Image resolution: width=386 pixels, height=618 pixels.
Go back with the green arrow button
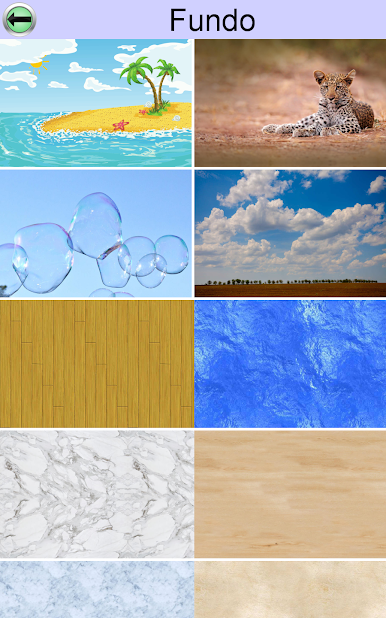(19, 19)
